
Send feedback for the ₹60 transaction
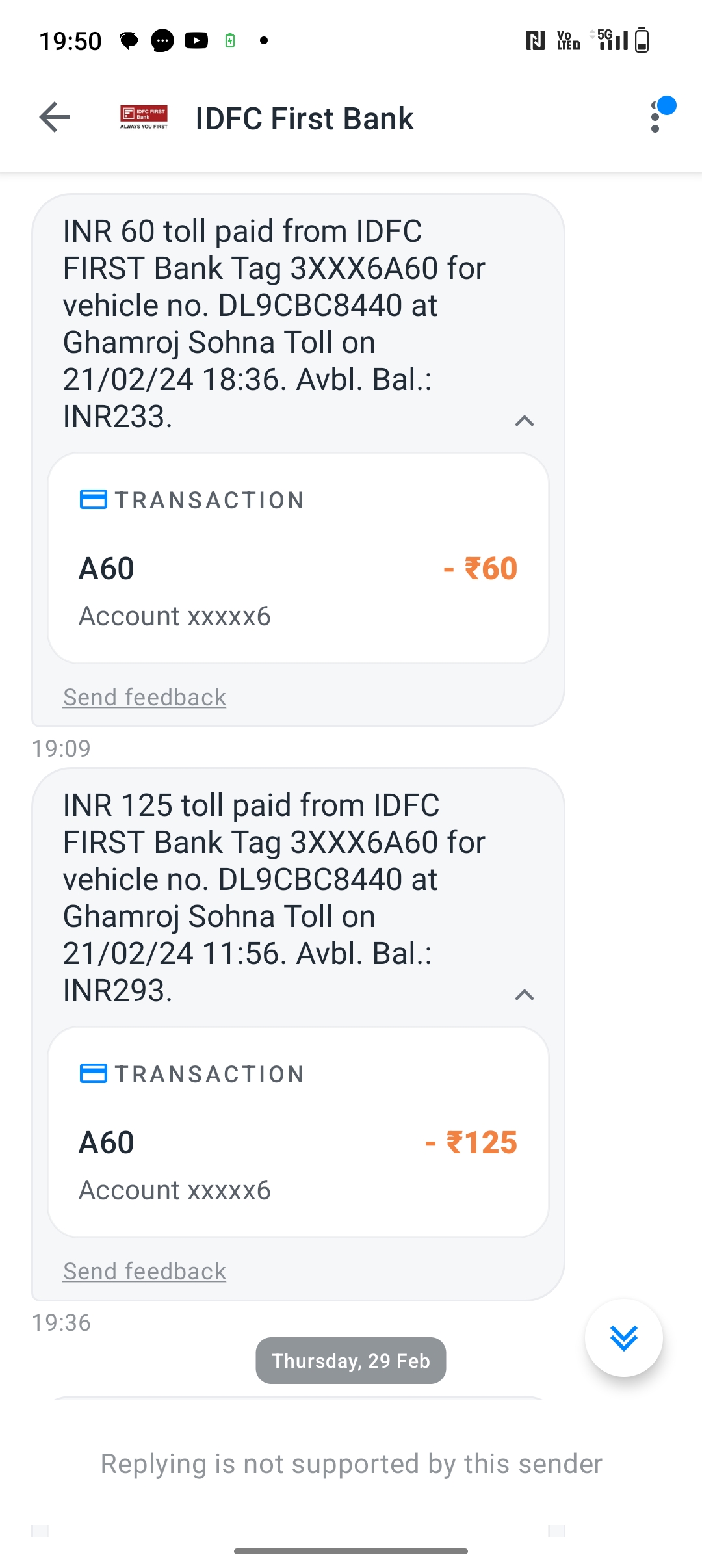pyautogui.click(x=144, y=698)
